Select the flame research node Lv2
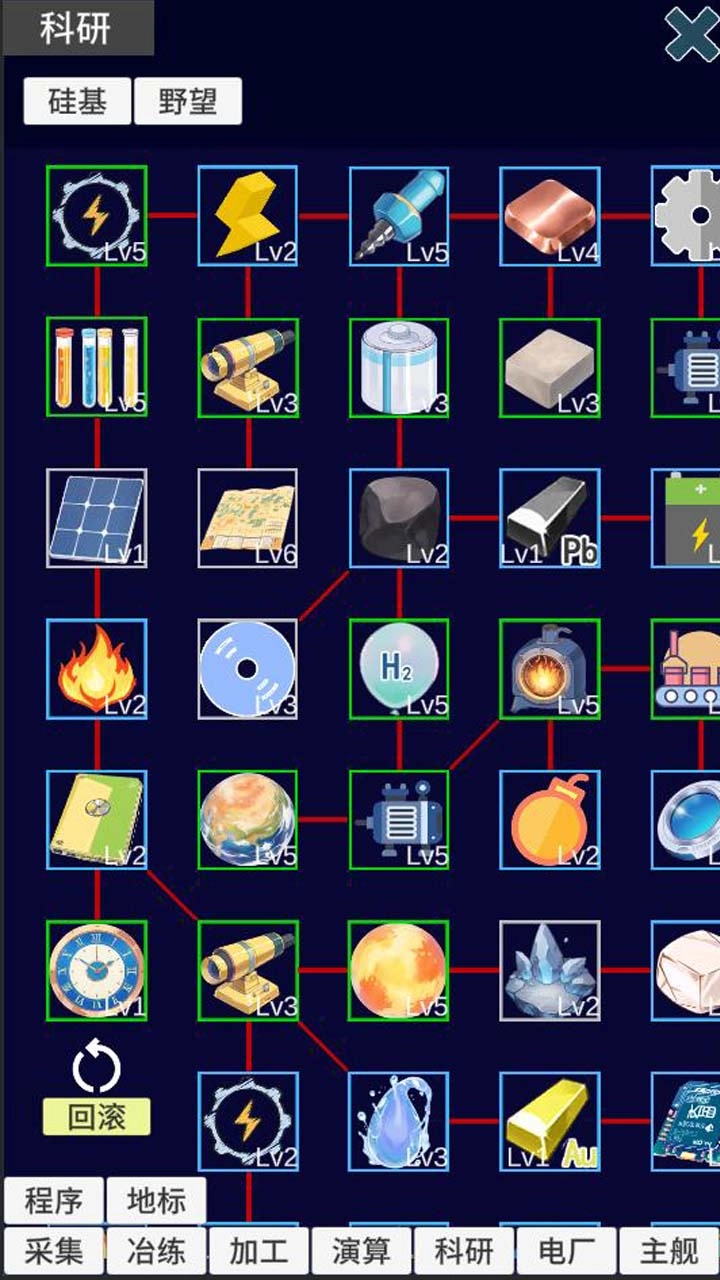The height and width of the screenshot is (1280, 720). 97,669
